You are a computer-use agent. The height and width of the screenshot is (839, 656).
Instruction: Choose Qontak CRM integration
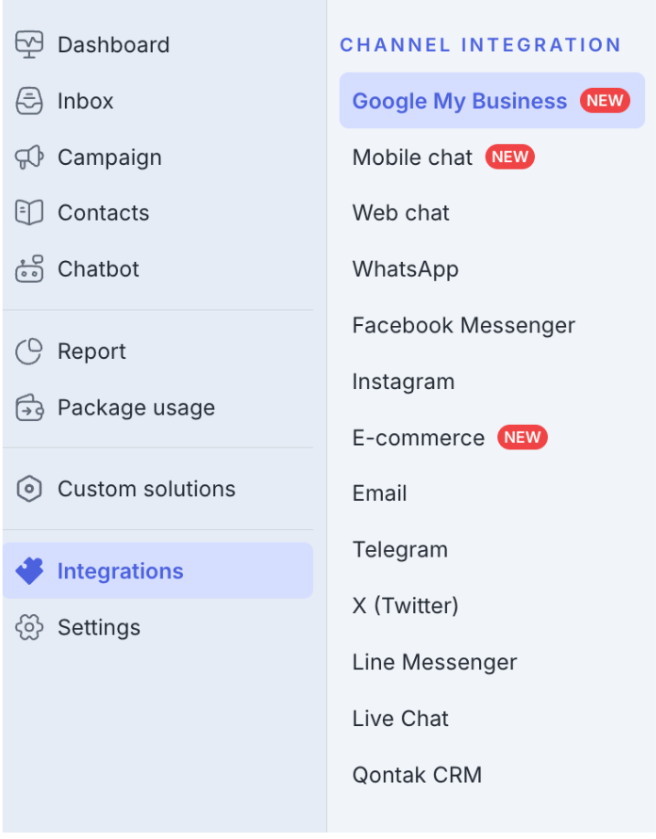click(416, 775)
